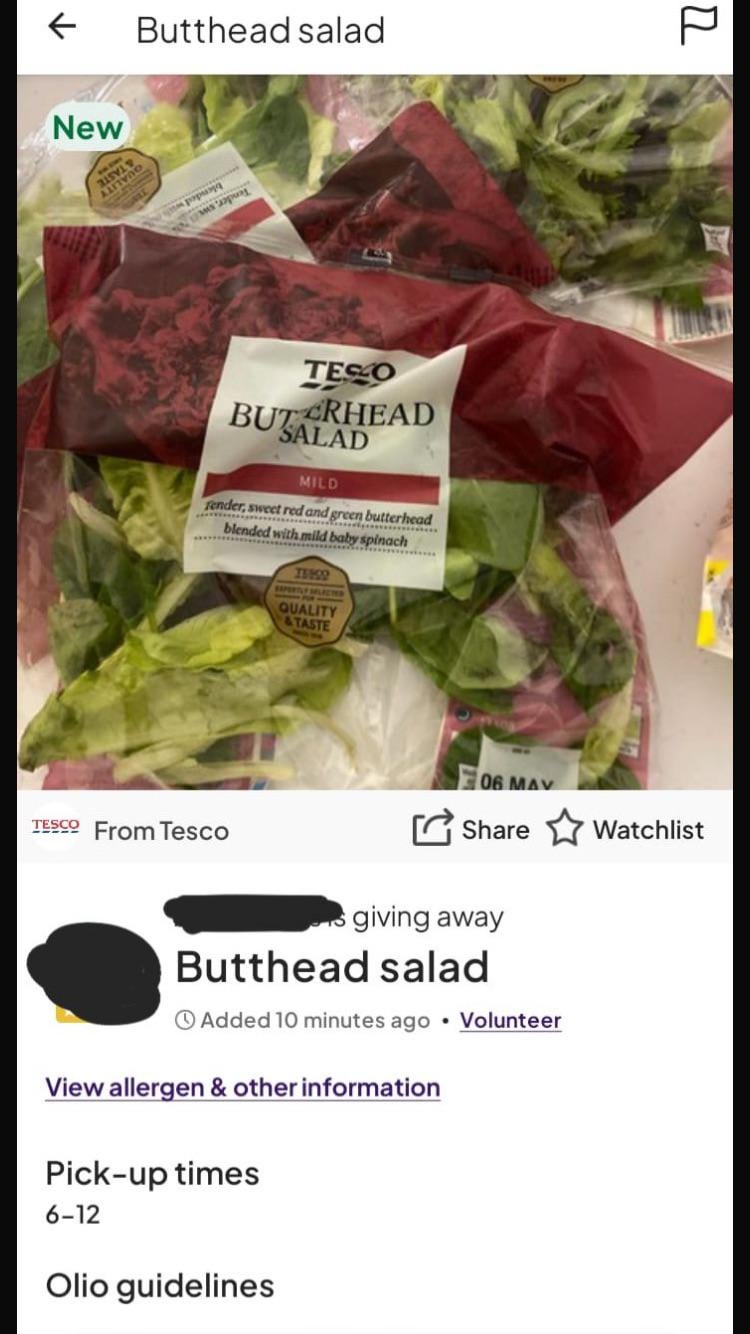Report listing with the flag icon
The image size is (750, 1334).
[x=698, y=28]
